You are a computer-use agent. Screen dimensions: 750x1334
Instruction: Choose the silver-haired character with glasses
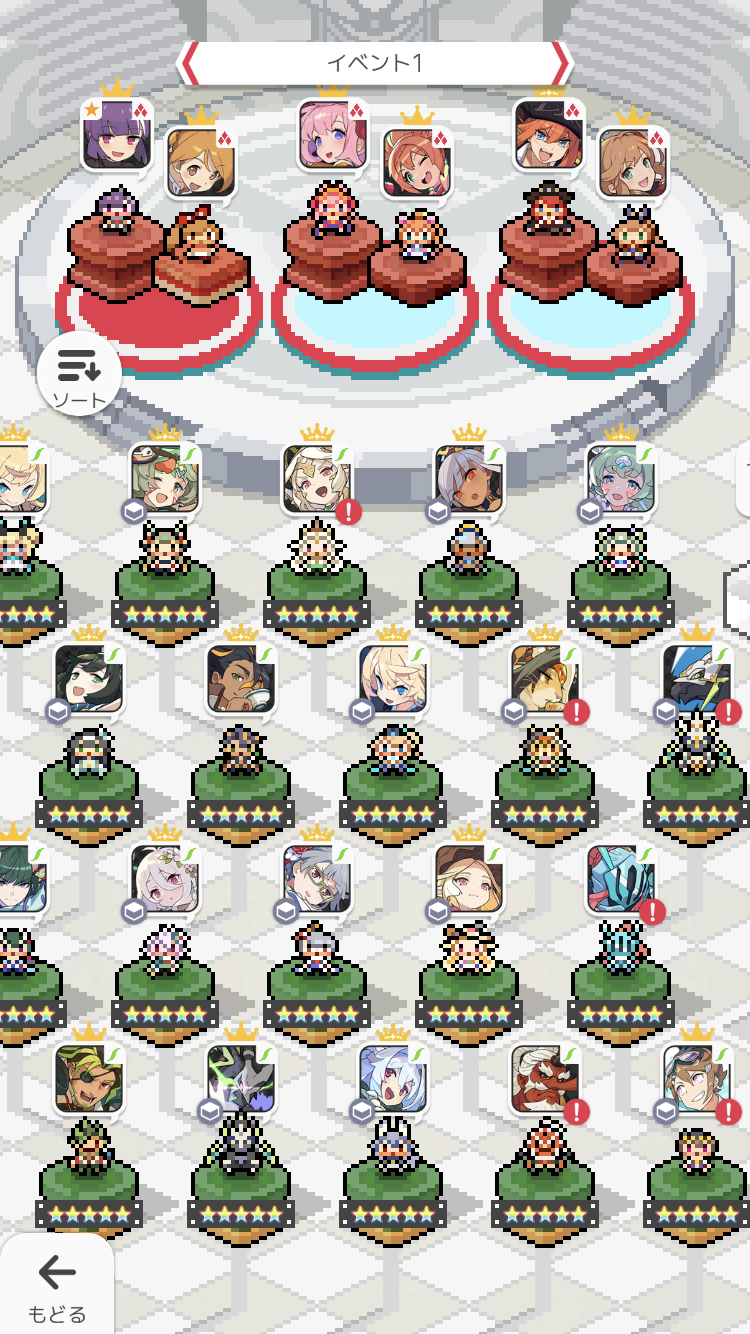(317, 878)
